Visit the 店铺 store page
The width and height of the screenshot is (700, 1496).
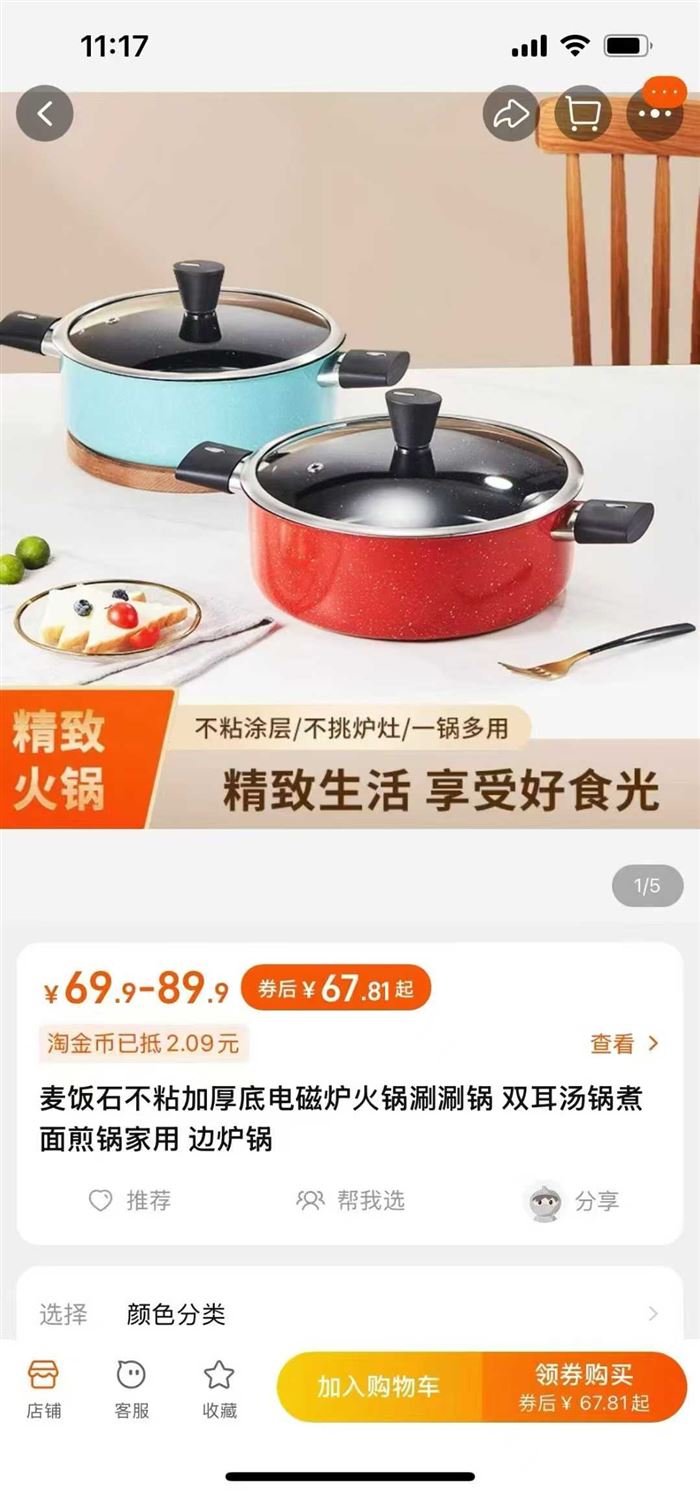pos(44,1388)
